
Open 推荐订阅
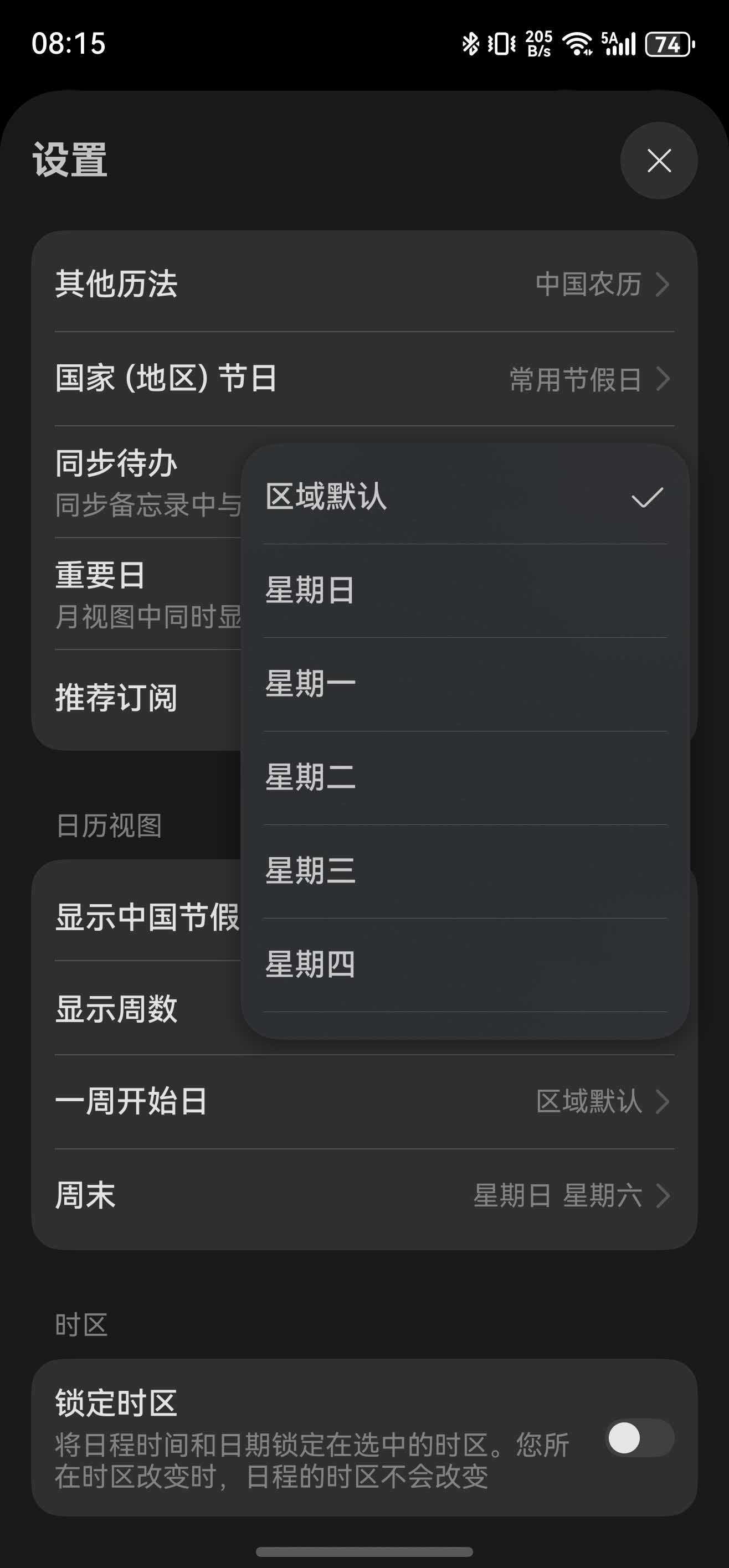[134, 698]
